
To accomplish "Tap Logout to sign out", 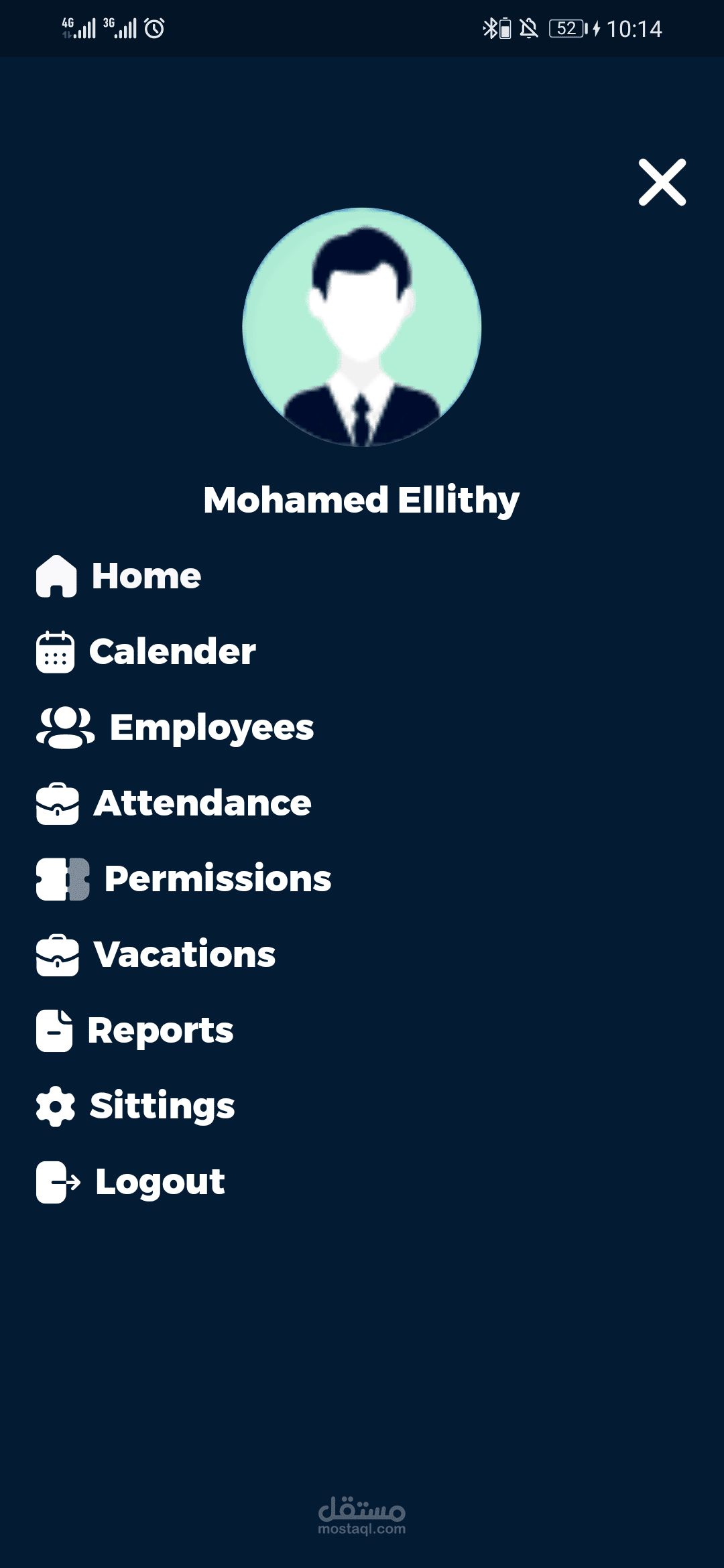I will (x=160, y=1182).
